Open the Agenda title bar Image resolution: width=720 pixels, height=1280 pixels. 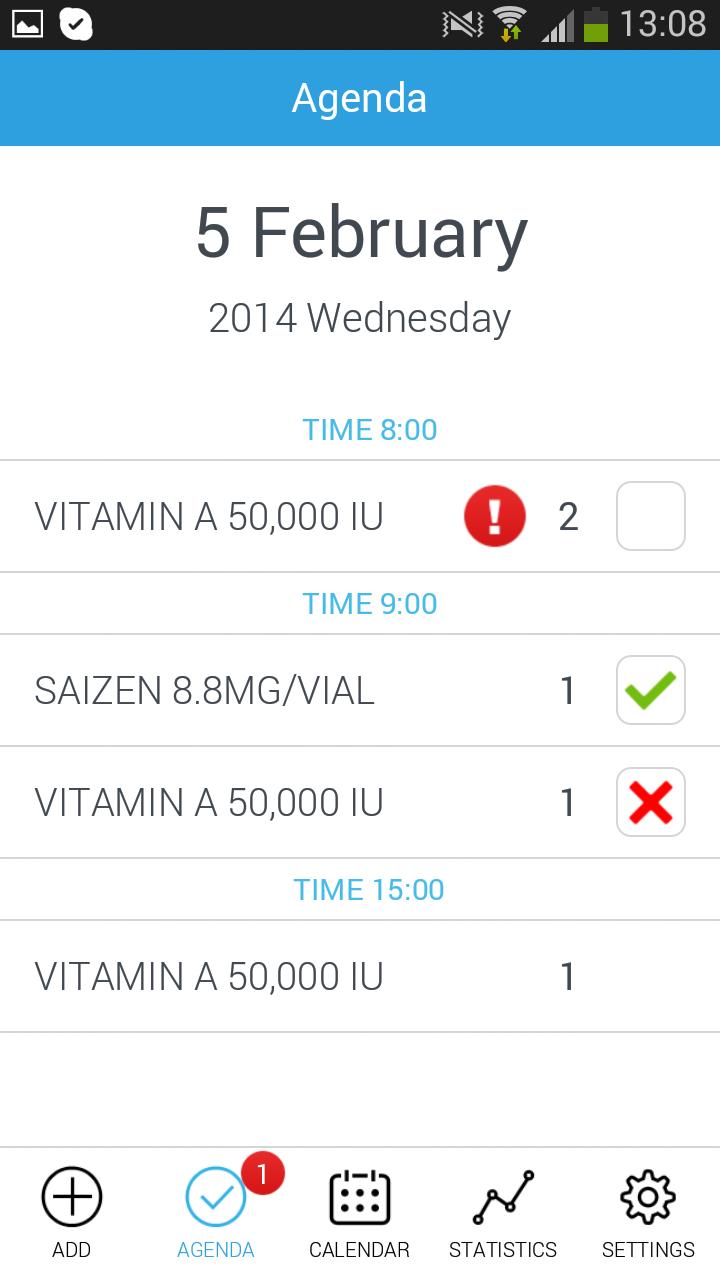(x=359, y=97)
